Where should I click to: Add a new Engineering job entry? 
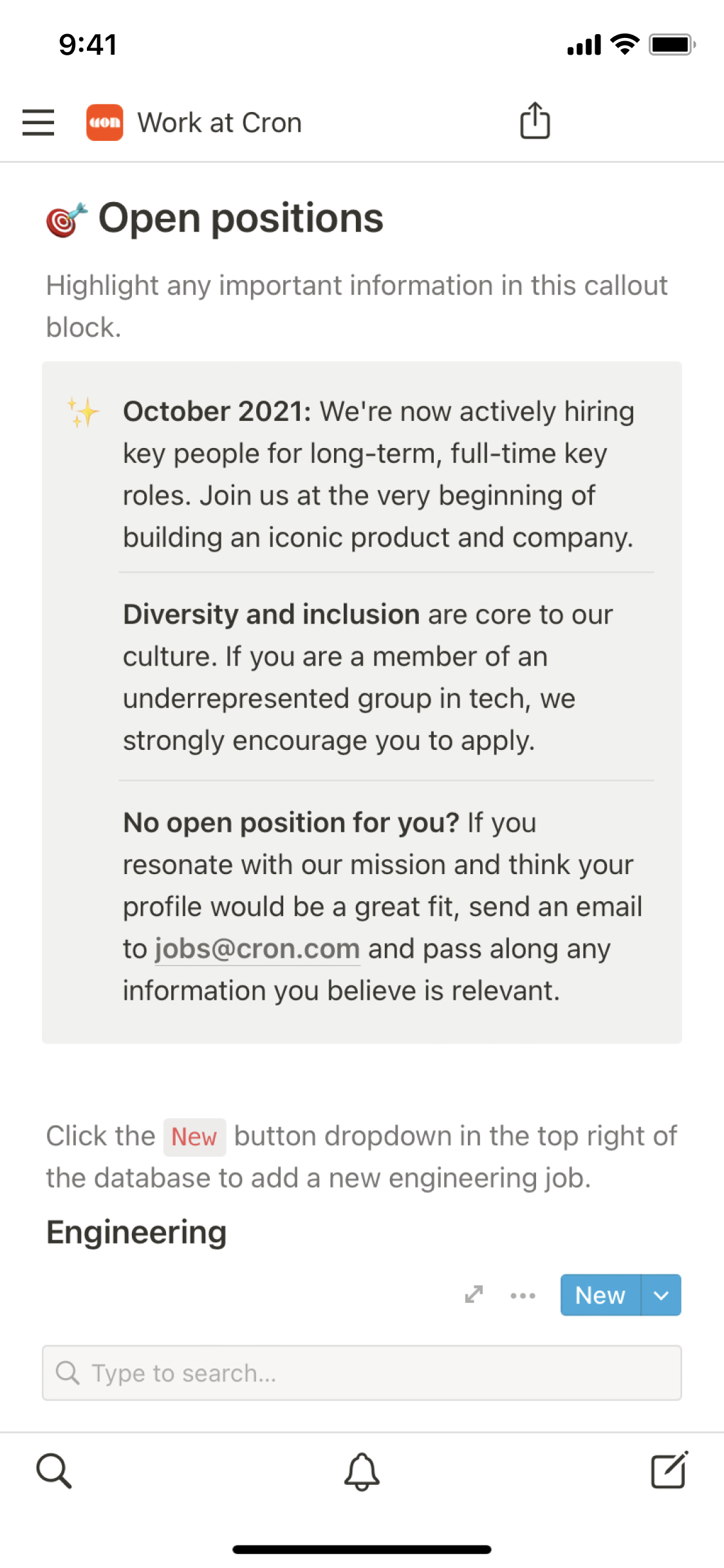point(600,1295)
